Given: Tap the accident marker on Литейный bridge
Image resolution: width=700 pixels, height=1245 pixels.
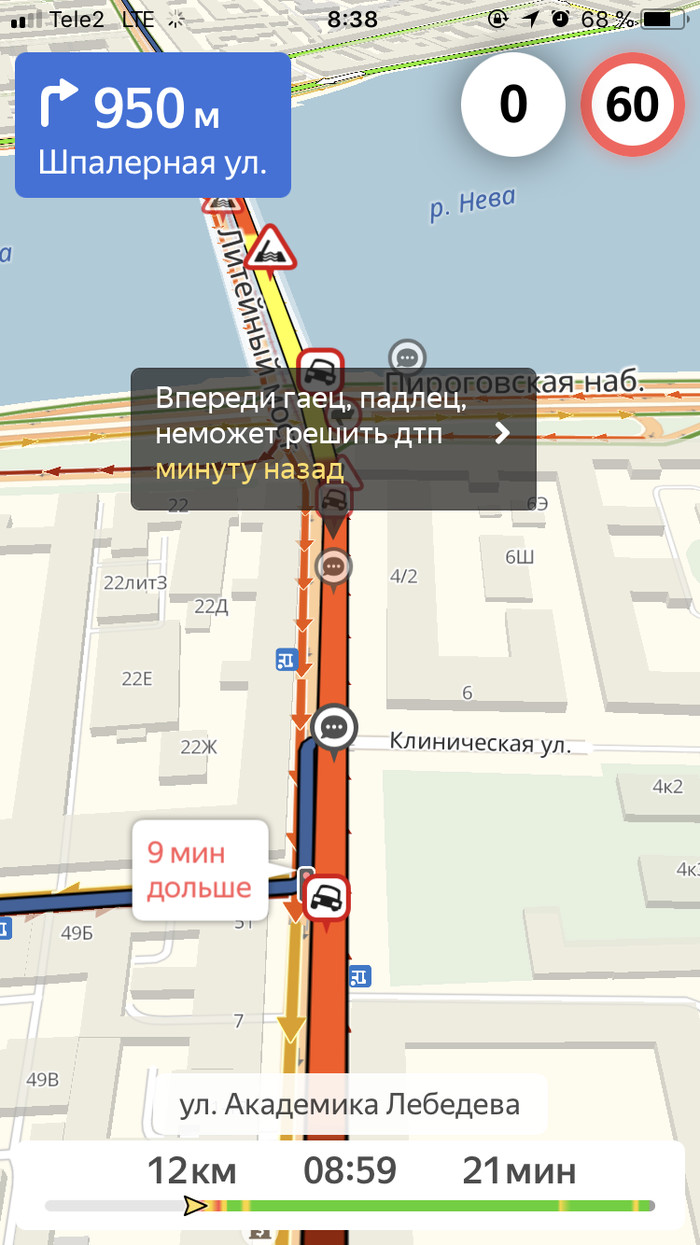Looking at the screenshot, I should pos(320,371).
